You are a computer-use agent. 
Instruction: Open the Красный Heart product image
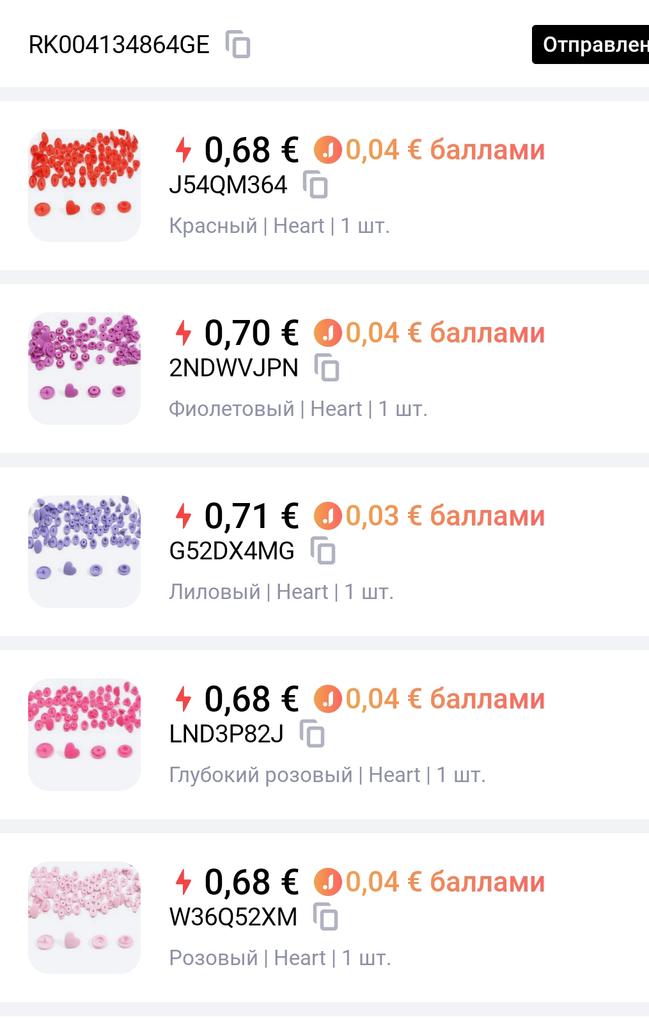[84, 185]
